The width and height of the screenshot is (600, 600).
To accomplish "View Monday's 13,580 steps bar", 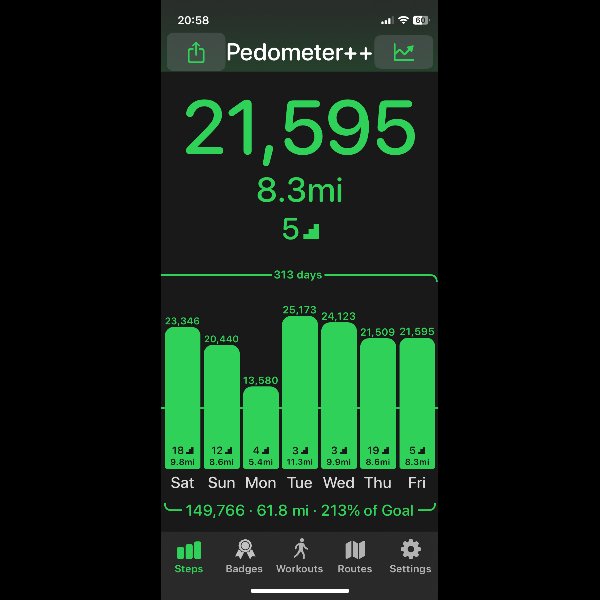I will 261,427.
